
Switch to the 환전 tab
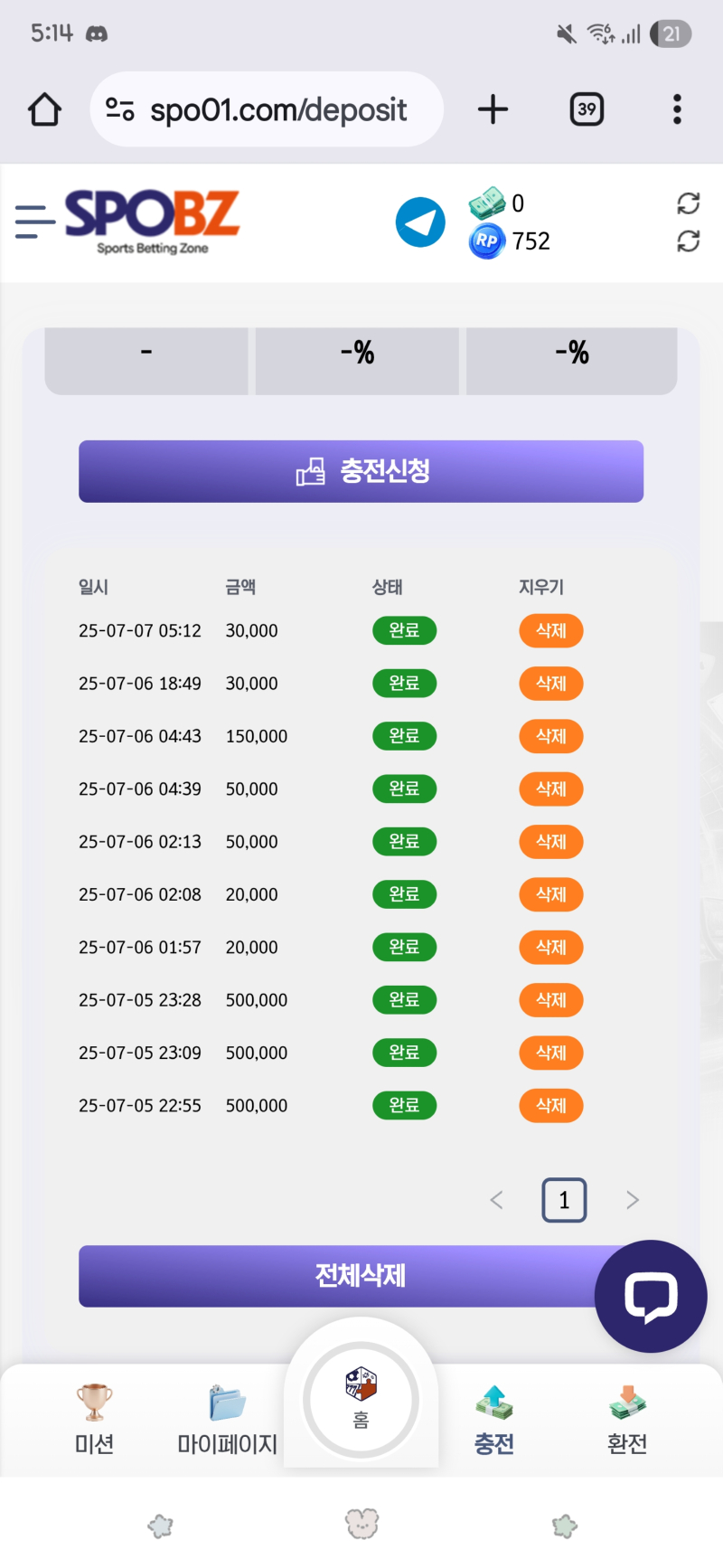(x=627, y=1420)
